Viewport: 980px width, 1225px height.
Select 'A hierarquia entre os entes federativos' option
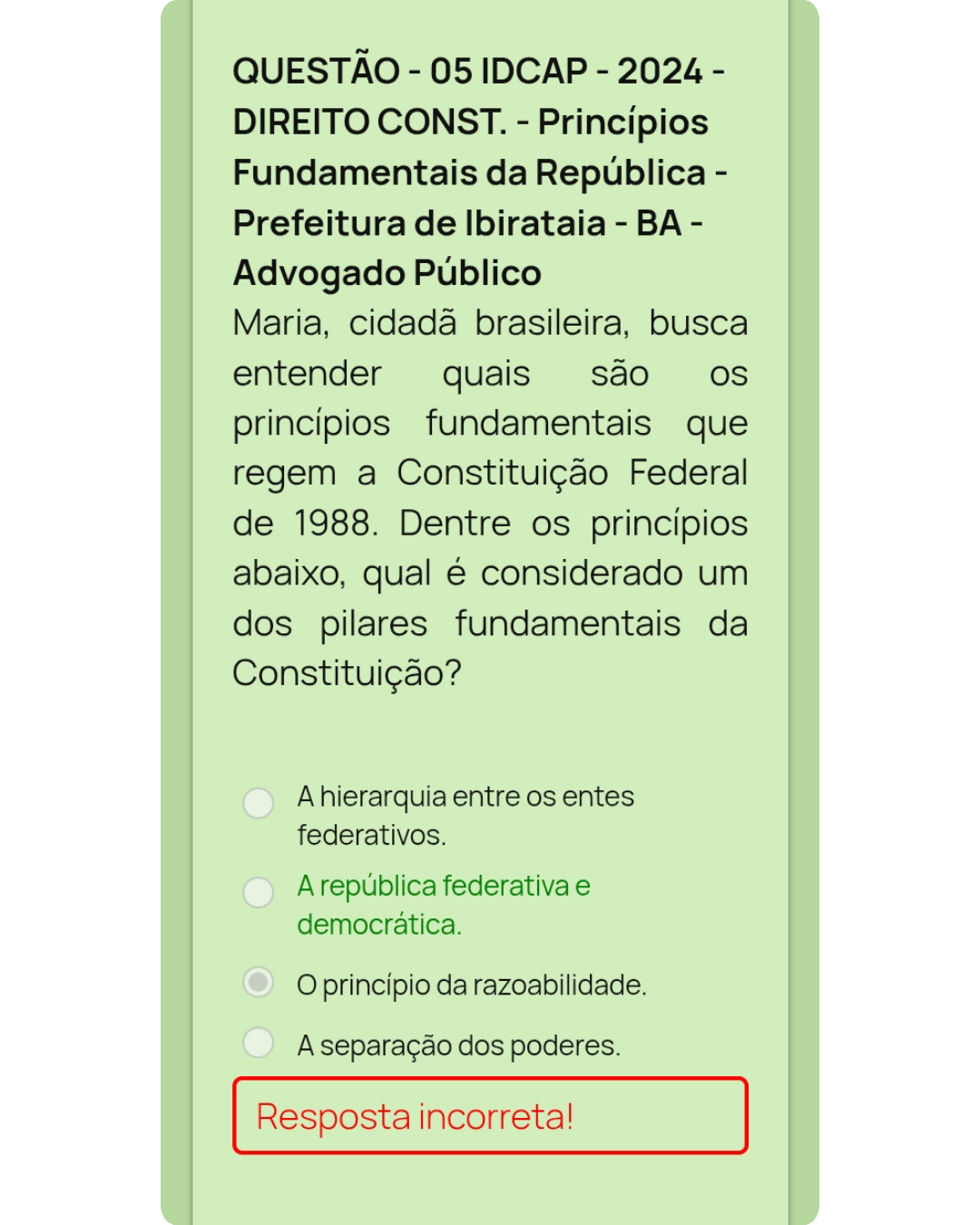pyautogui.click(x=259, y=803)
